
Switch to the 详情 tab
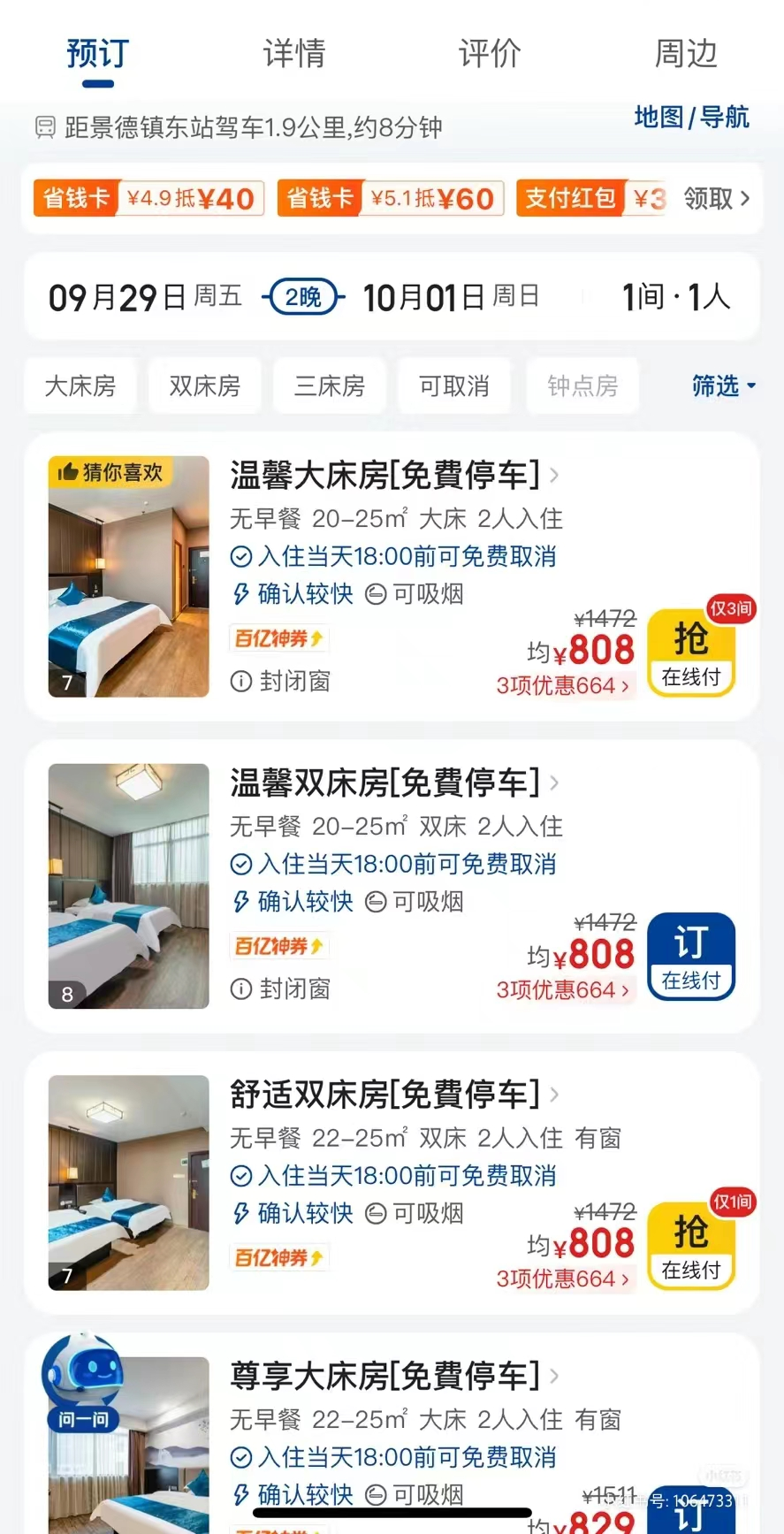[x=293, y=55]
